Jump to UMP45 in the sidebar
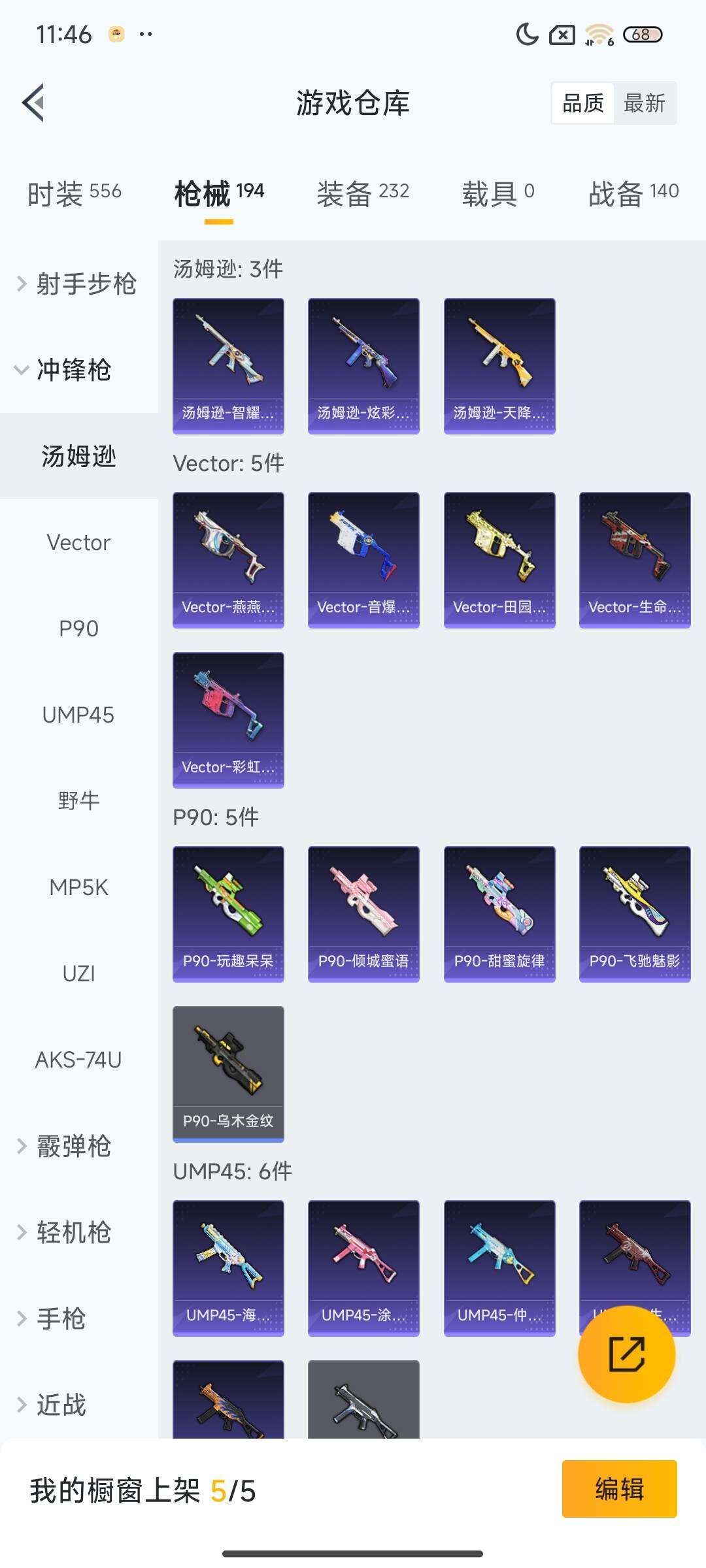 tap(78, 715)
